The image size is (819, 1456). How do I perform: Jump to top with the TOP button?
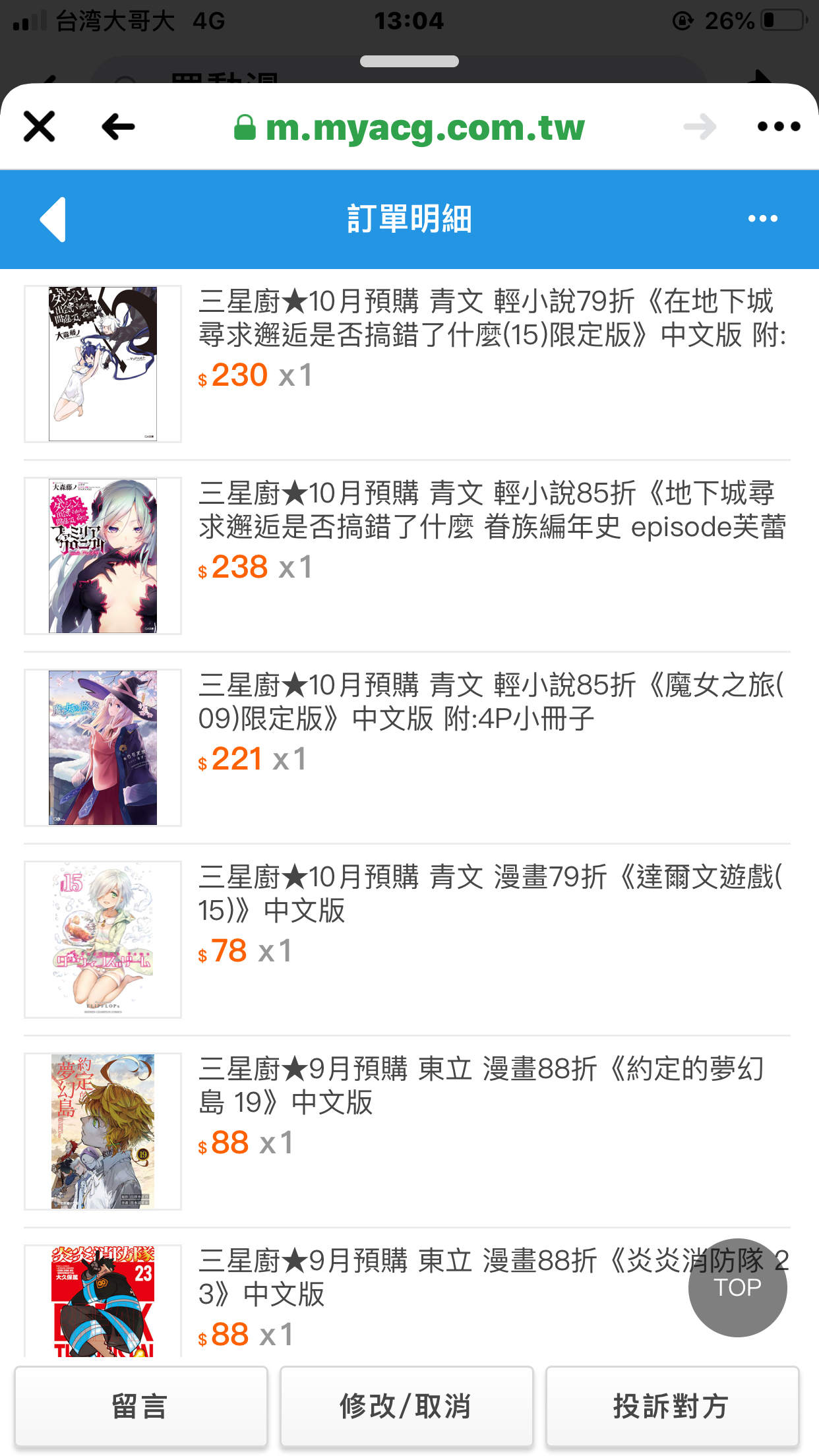coord(737,1288)
